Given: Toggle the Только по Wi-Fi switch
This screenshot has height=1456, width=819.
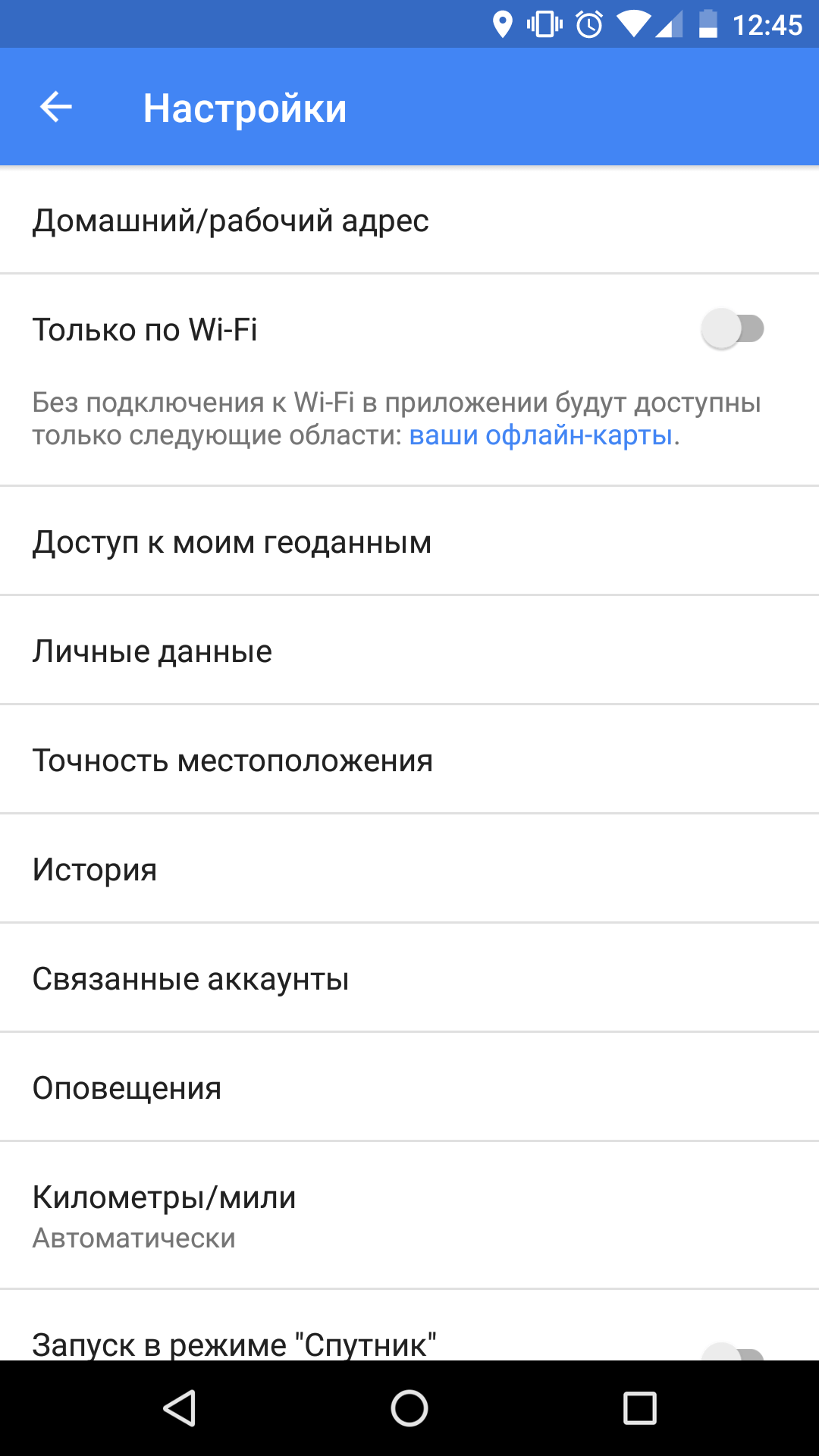Looking at the screenshot, I should (x=733, y=329).
